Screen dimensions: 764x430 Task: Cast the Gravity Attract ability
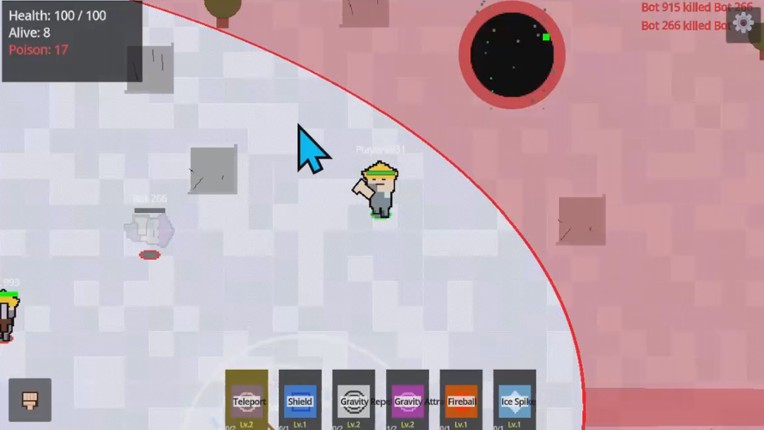point(408,401)
